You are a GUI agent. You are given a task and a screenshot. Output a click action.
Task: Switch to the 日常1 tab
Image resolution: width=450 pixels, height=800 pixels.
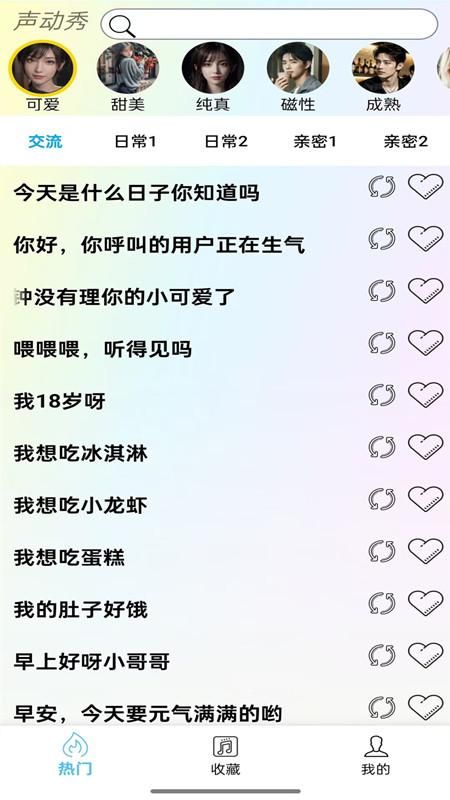click(x=135, y=141)
